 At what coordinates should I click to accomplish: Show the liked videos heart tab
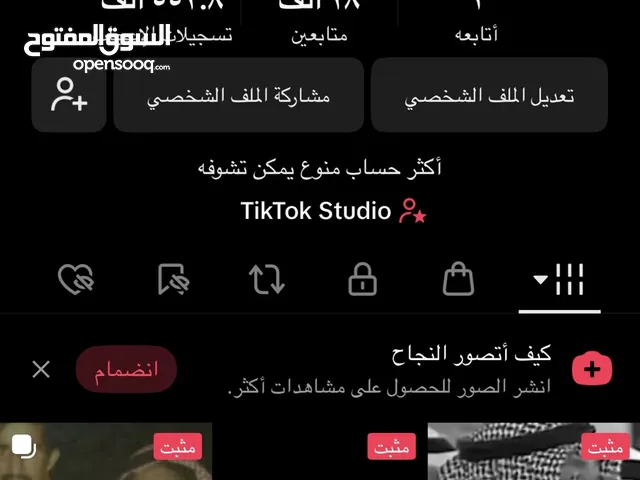click(76, 280)
